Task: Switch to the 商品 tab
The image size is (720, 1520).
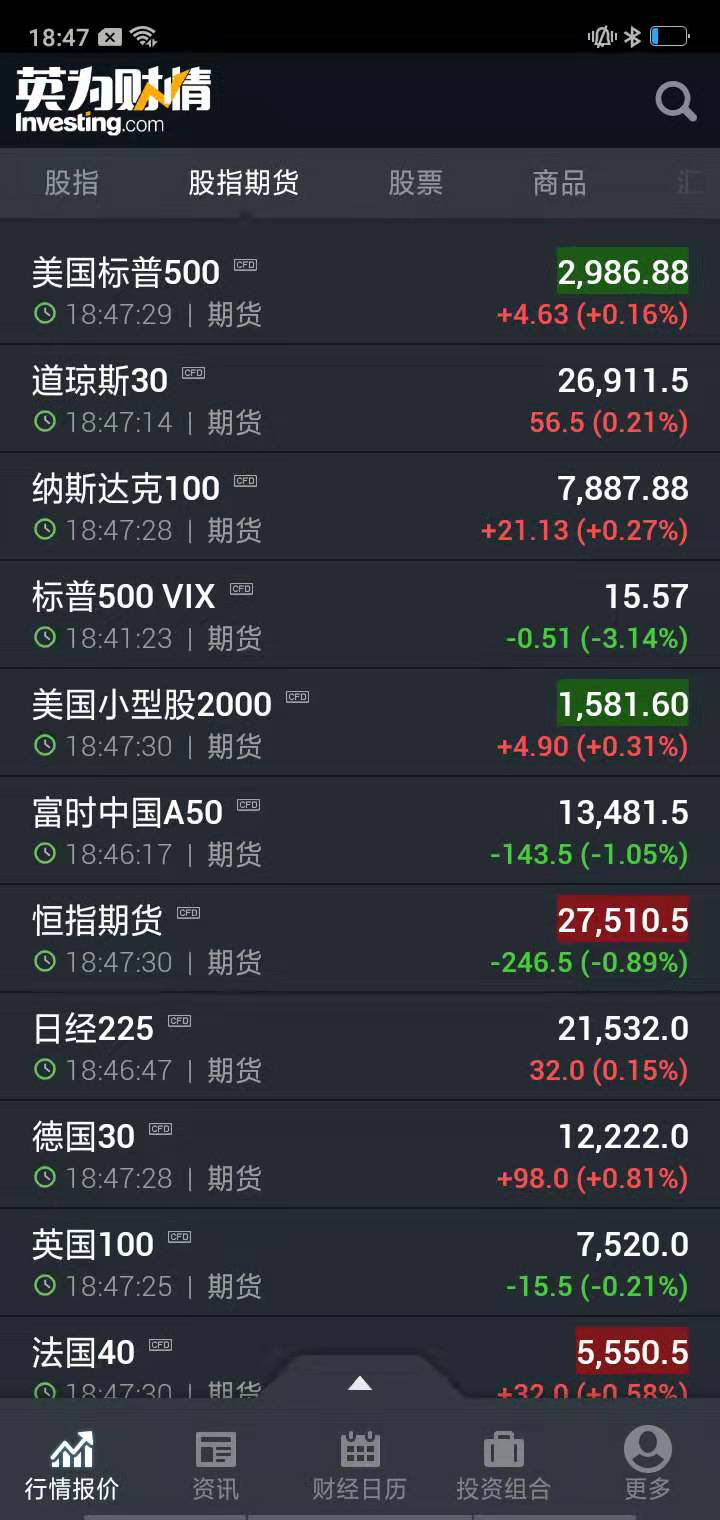Action: [560, 184]
